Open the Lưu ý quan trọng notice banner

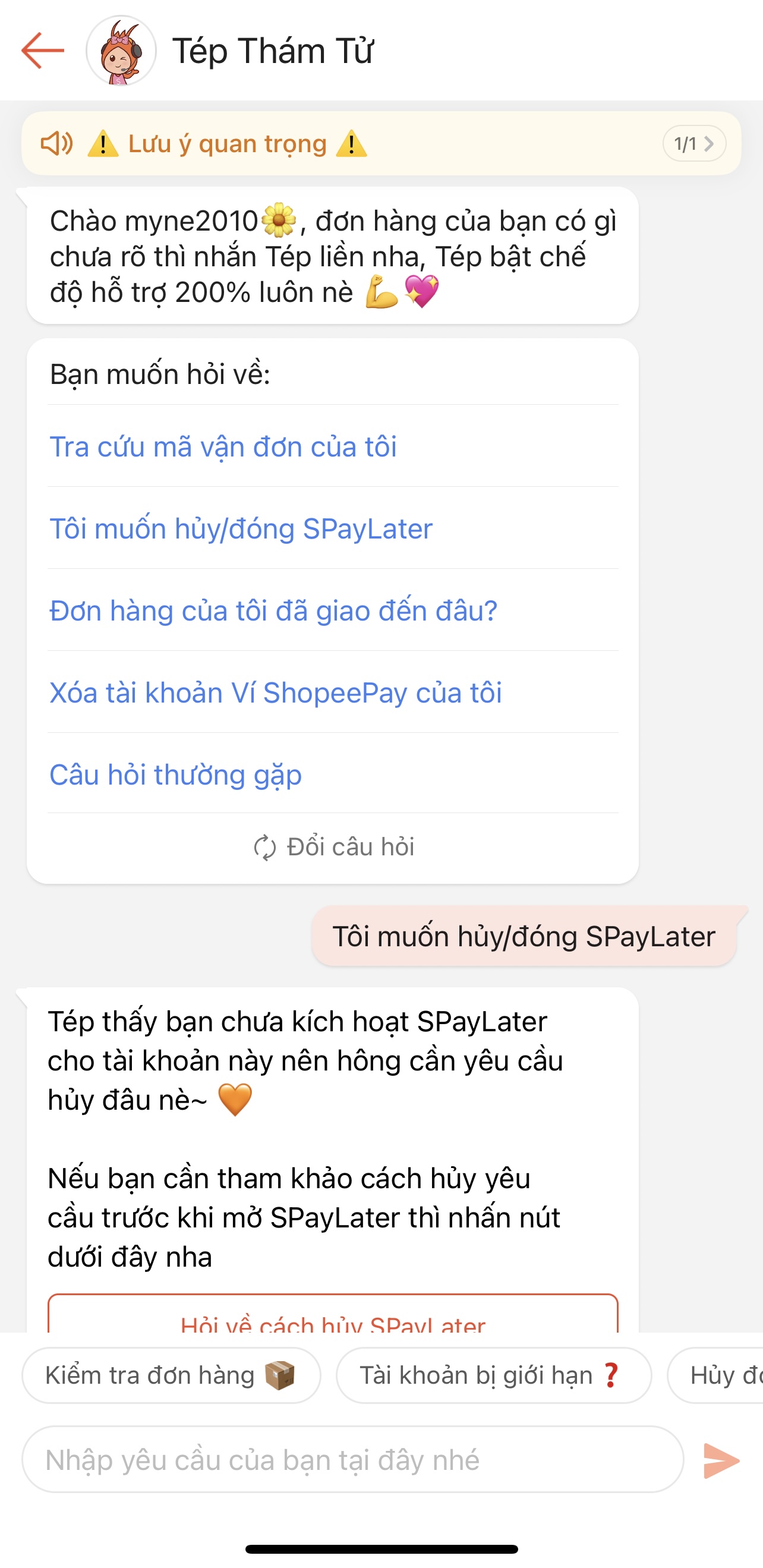click(x=381, y=144)
